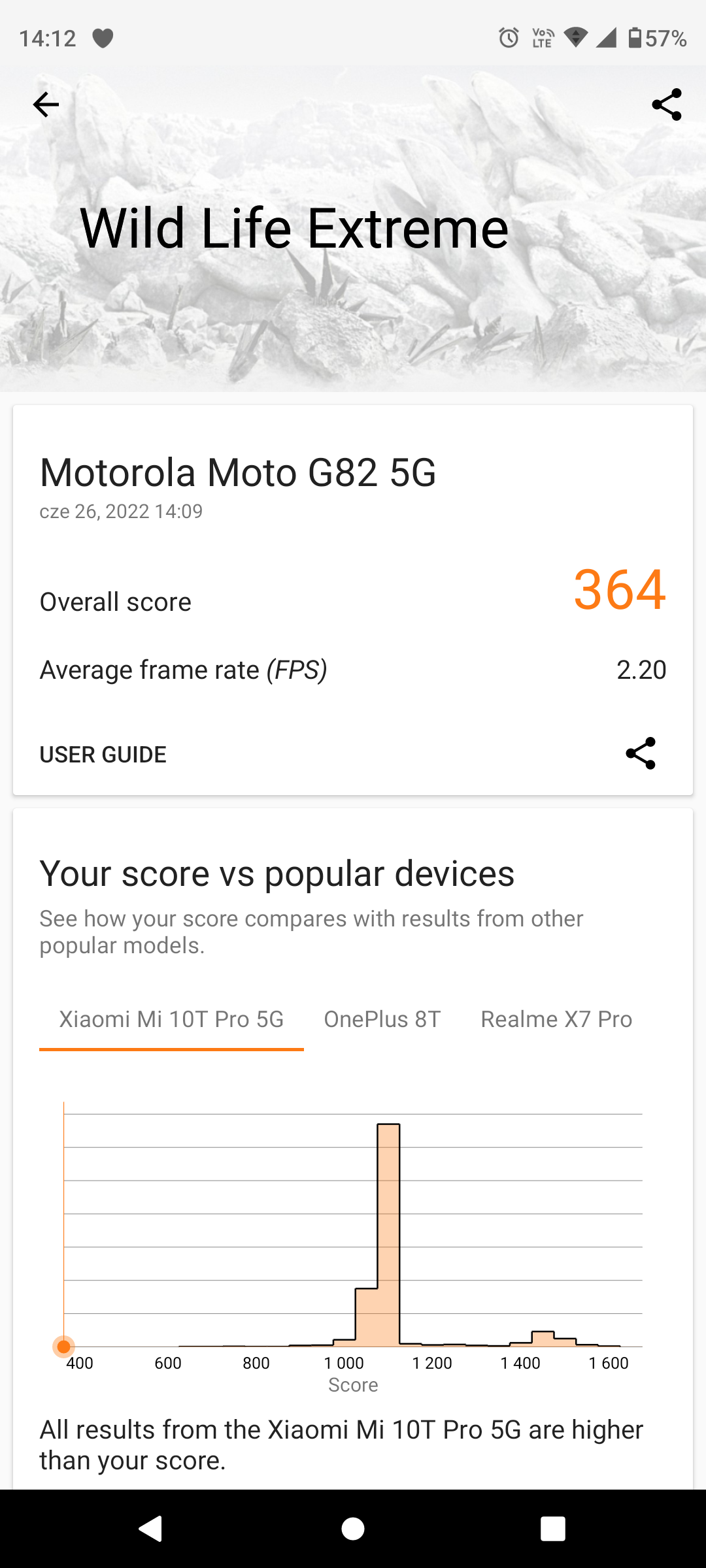Viewport: 706px width, 1568px height.
Task: Open recent apps from the navigation bar
Action: 553,1529
